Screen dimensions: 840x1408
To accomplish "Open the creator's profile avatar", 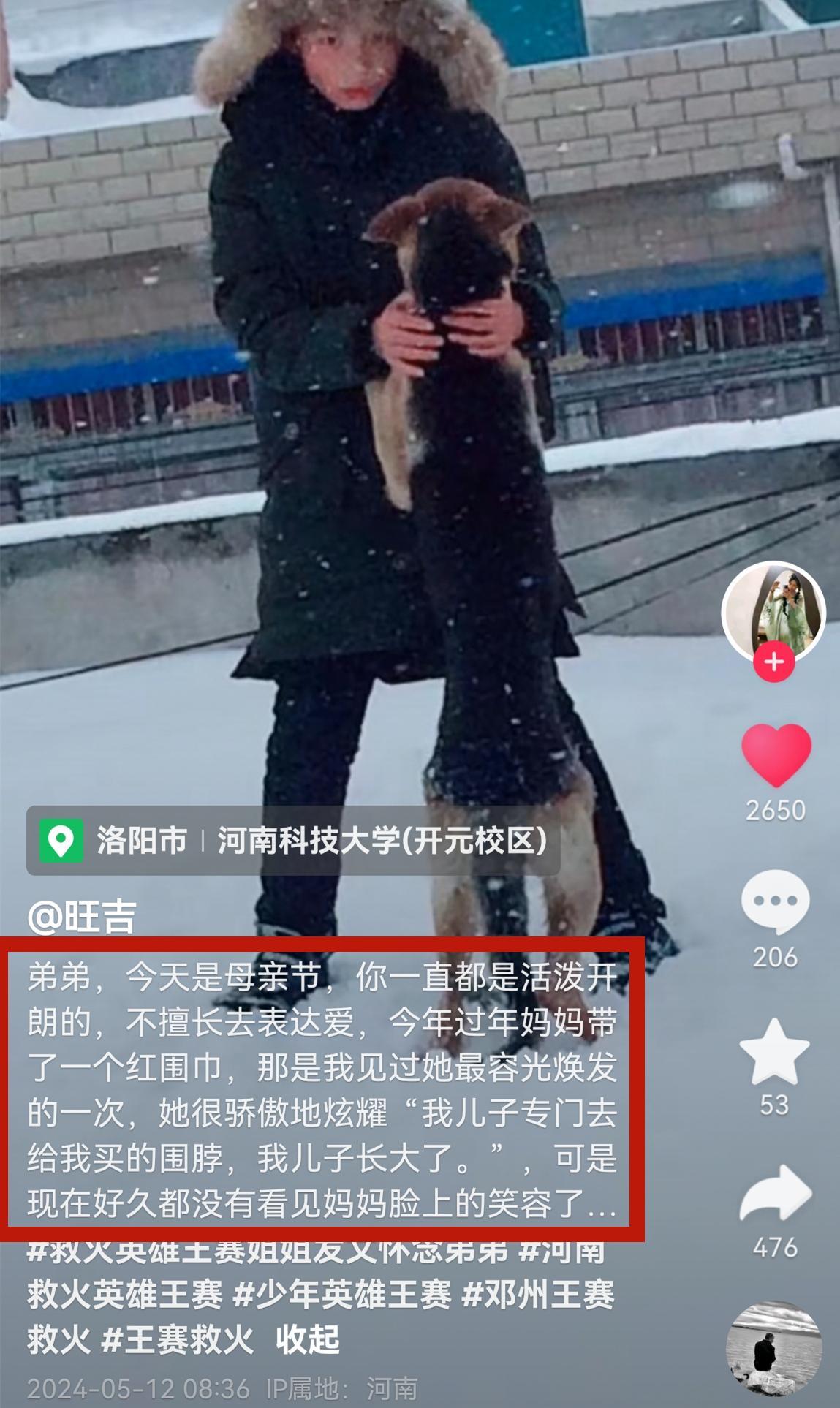I will [773, 611].
